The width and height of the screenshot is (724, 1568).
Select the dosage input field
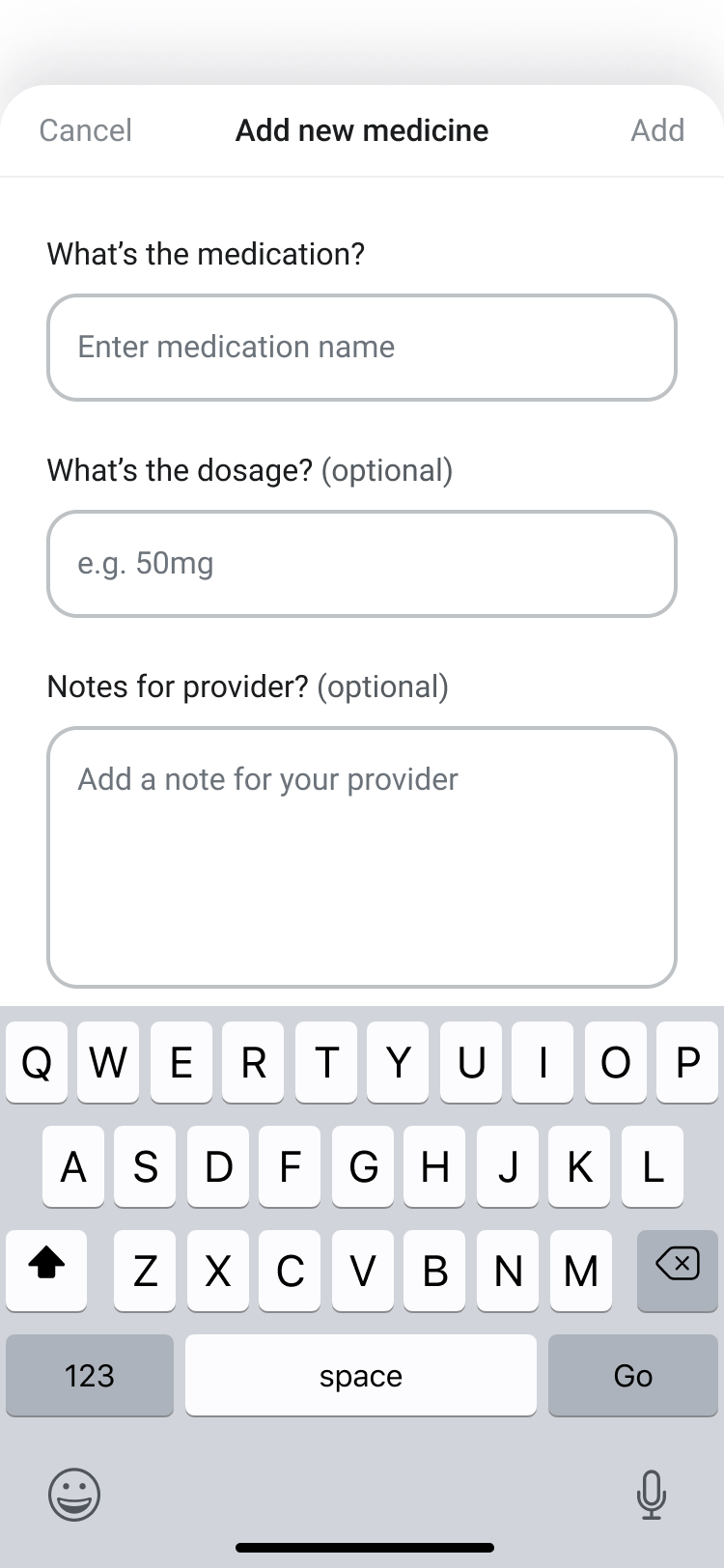[362, 564]
